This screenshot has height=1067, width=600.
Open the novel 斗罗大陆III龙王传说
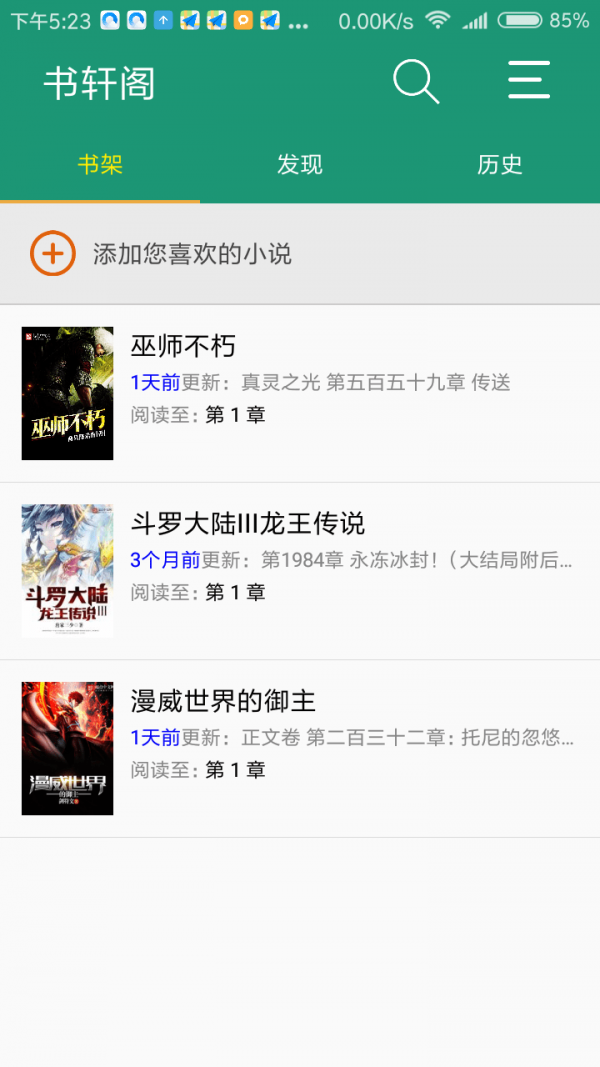pos(300,571)
